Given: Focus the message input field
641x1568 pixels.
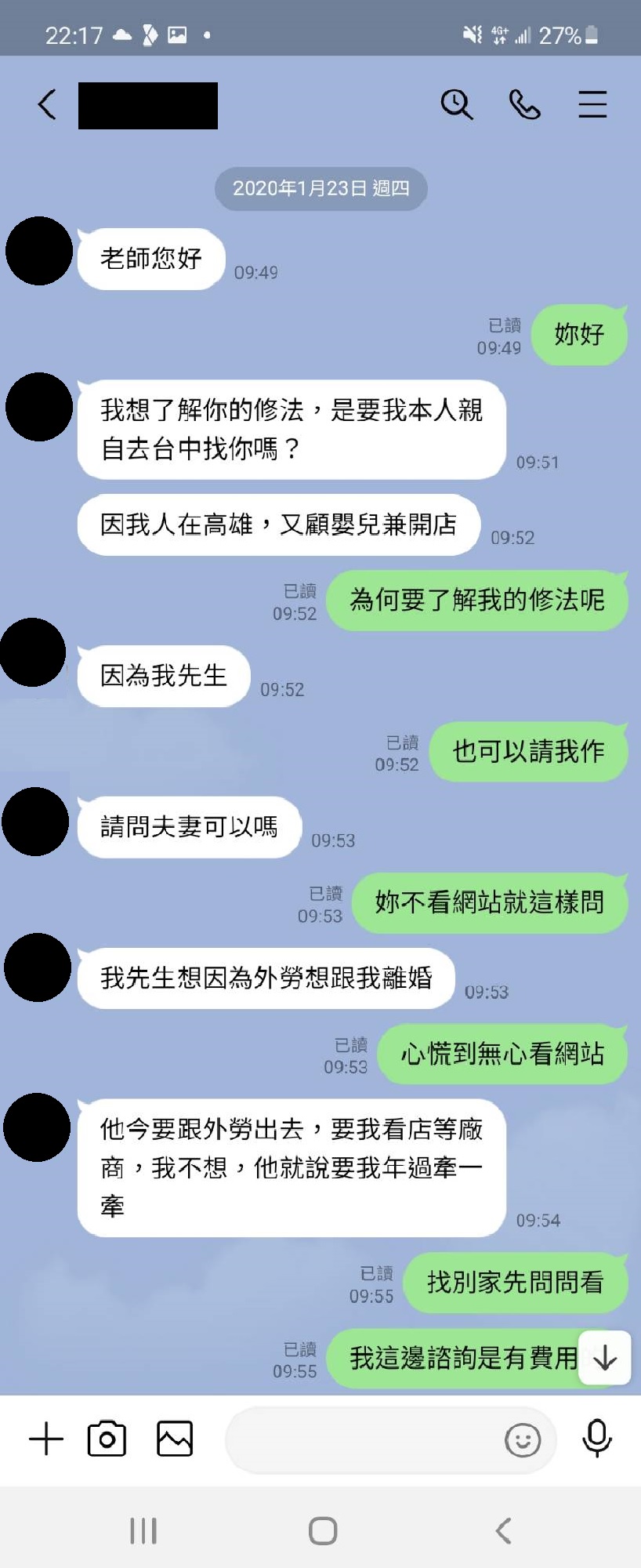Looking at the screenshot, I should (x=360, y=1440).
